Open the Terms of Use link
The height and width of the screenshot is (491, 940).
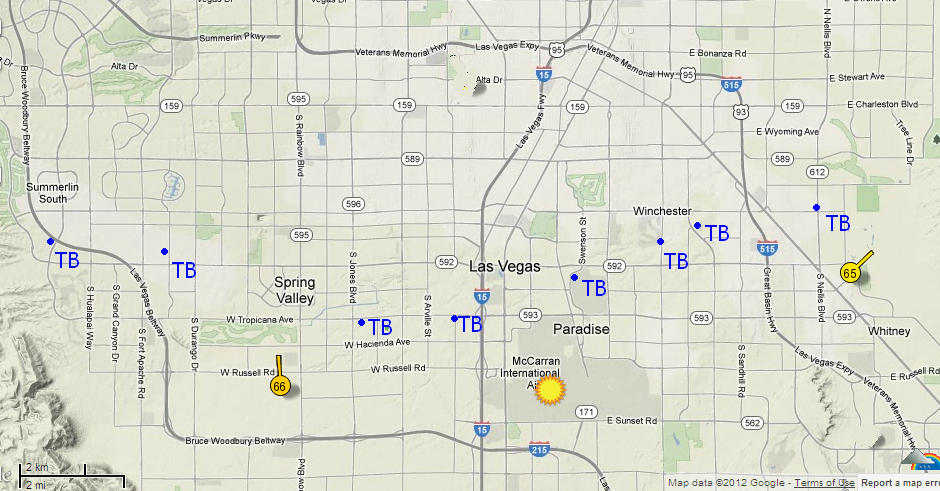[824, 483]
